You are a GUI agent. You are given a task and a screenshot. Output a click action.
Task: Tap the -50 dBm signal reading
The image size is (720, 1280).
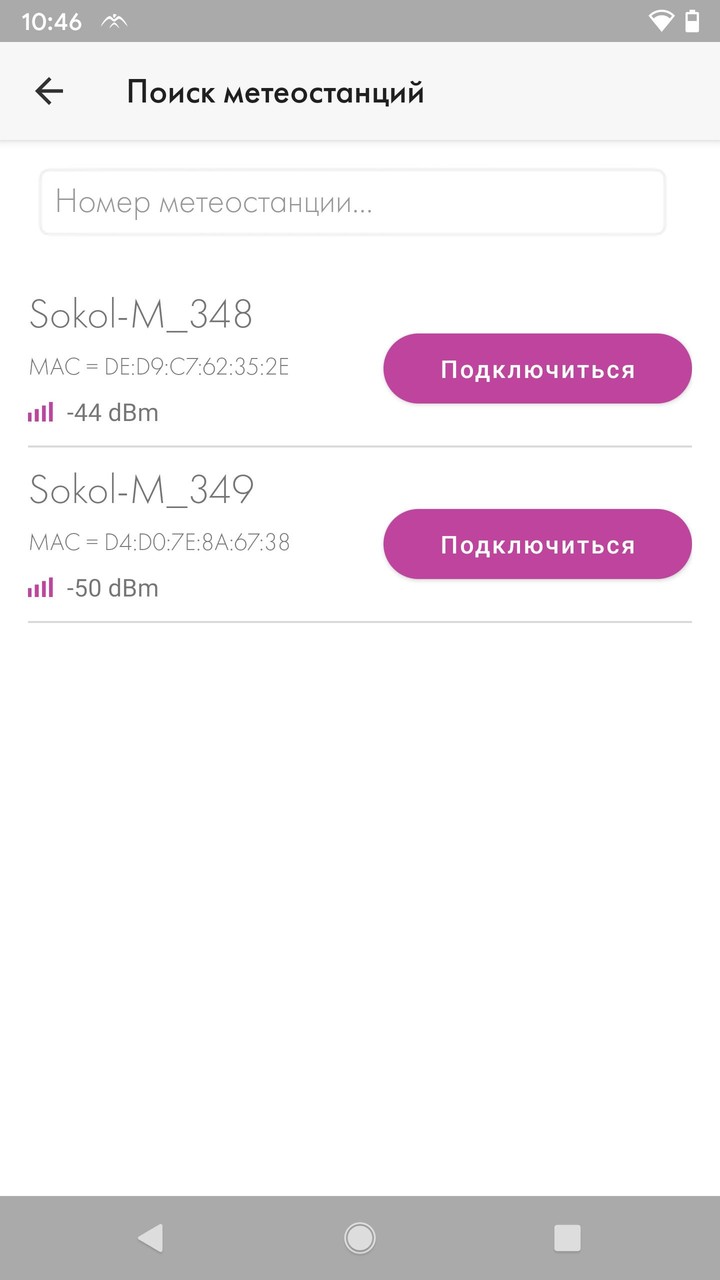pyautogui.click(x=112, y=587)
